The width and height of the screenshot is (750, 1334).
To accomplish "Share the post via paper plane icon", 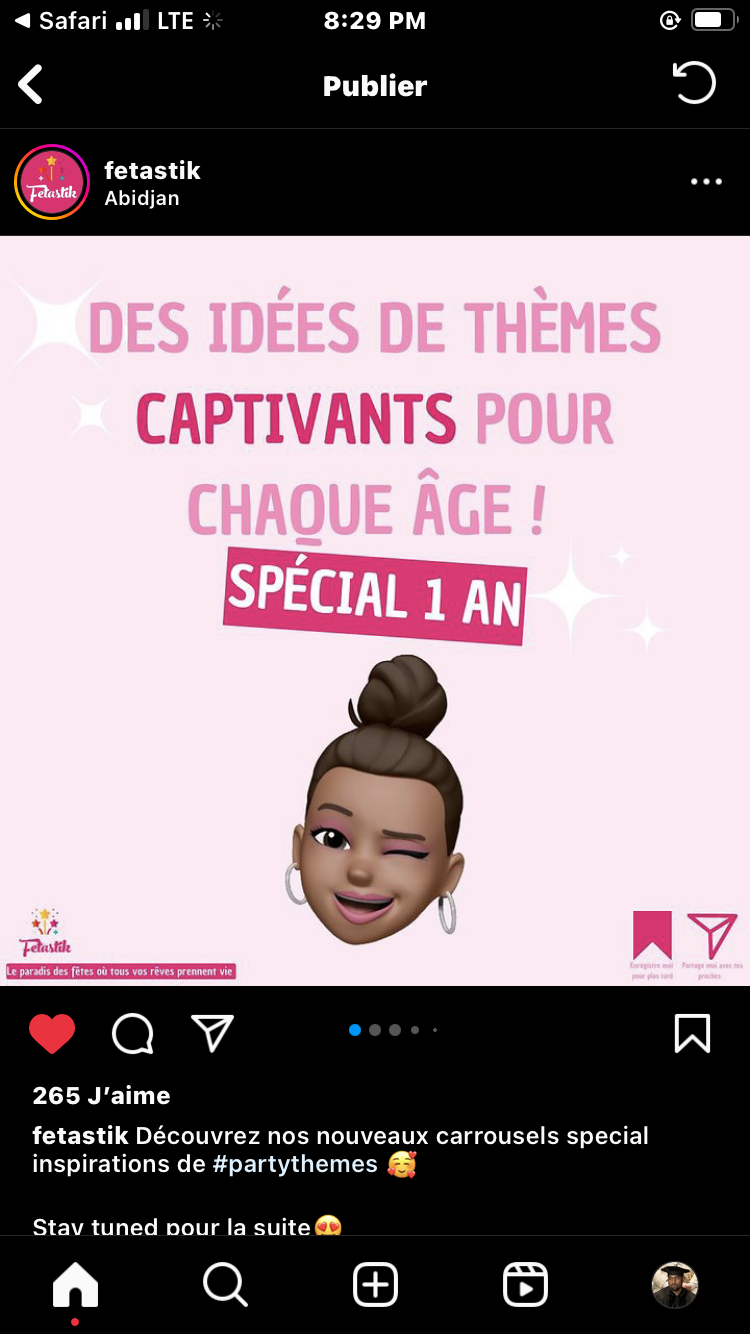I will [x=212, y=1034].
